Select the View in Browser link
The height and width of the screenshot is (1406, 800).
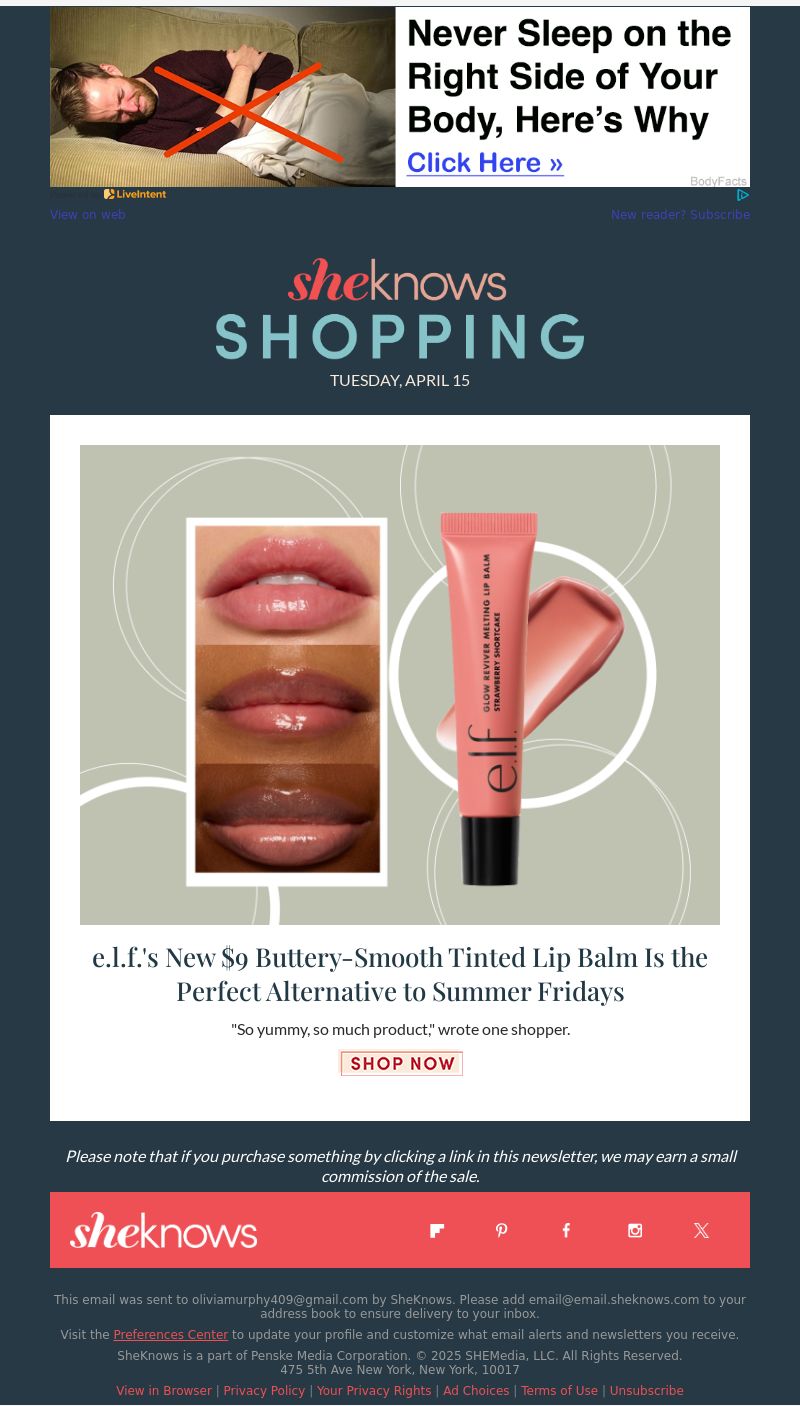164,1391
